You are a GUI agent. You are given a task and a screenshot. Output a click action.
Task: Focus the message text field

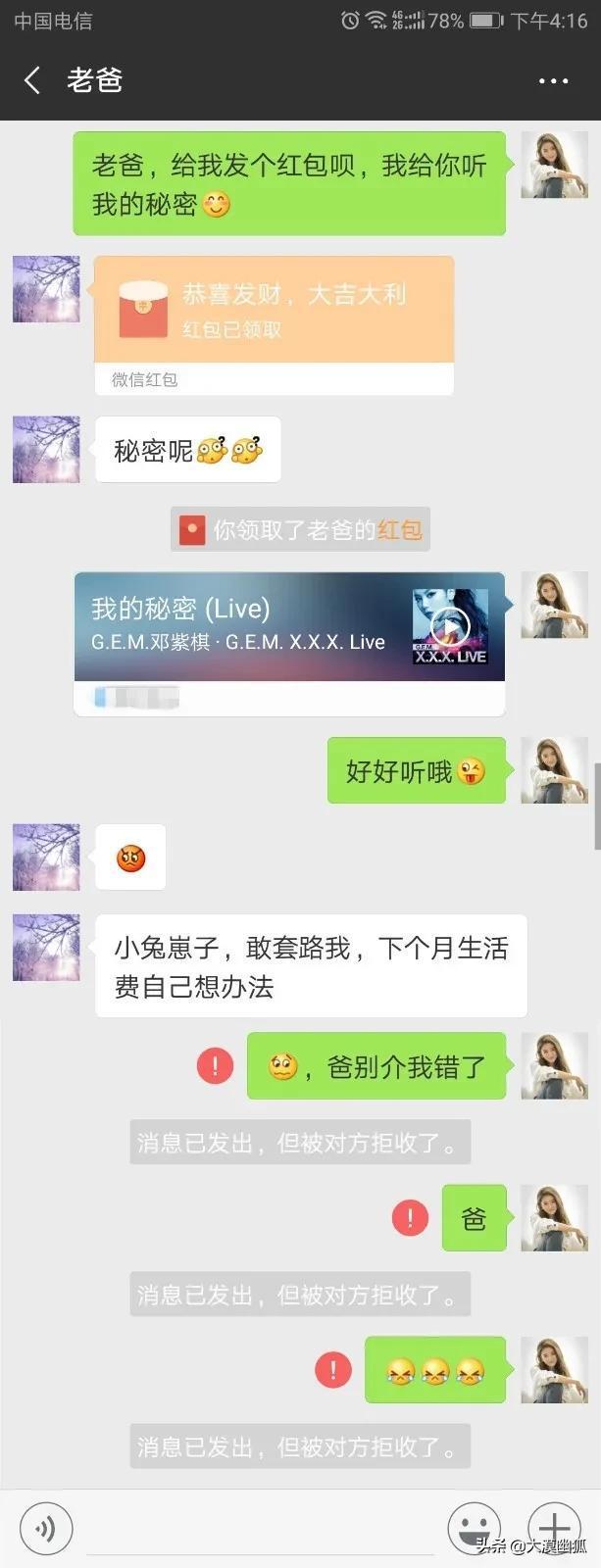(x=260, y=1529)
